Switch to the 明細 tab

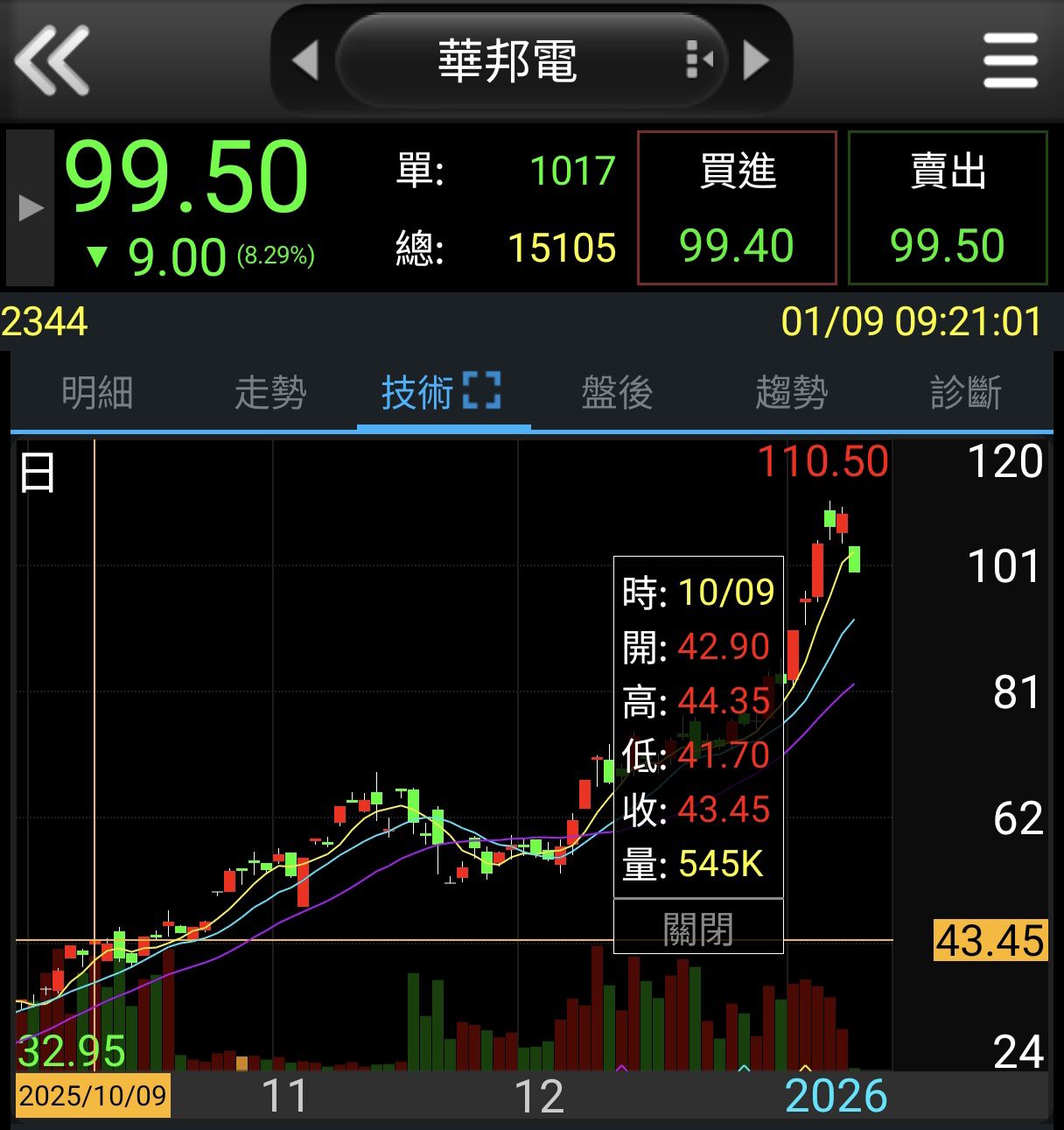point(97,393)
